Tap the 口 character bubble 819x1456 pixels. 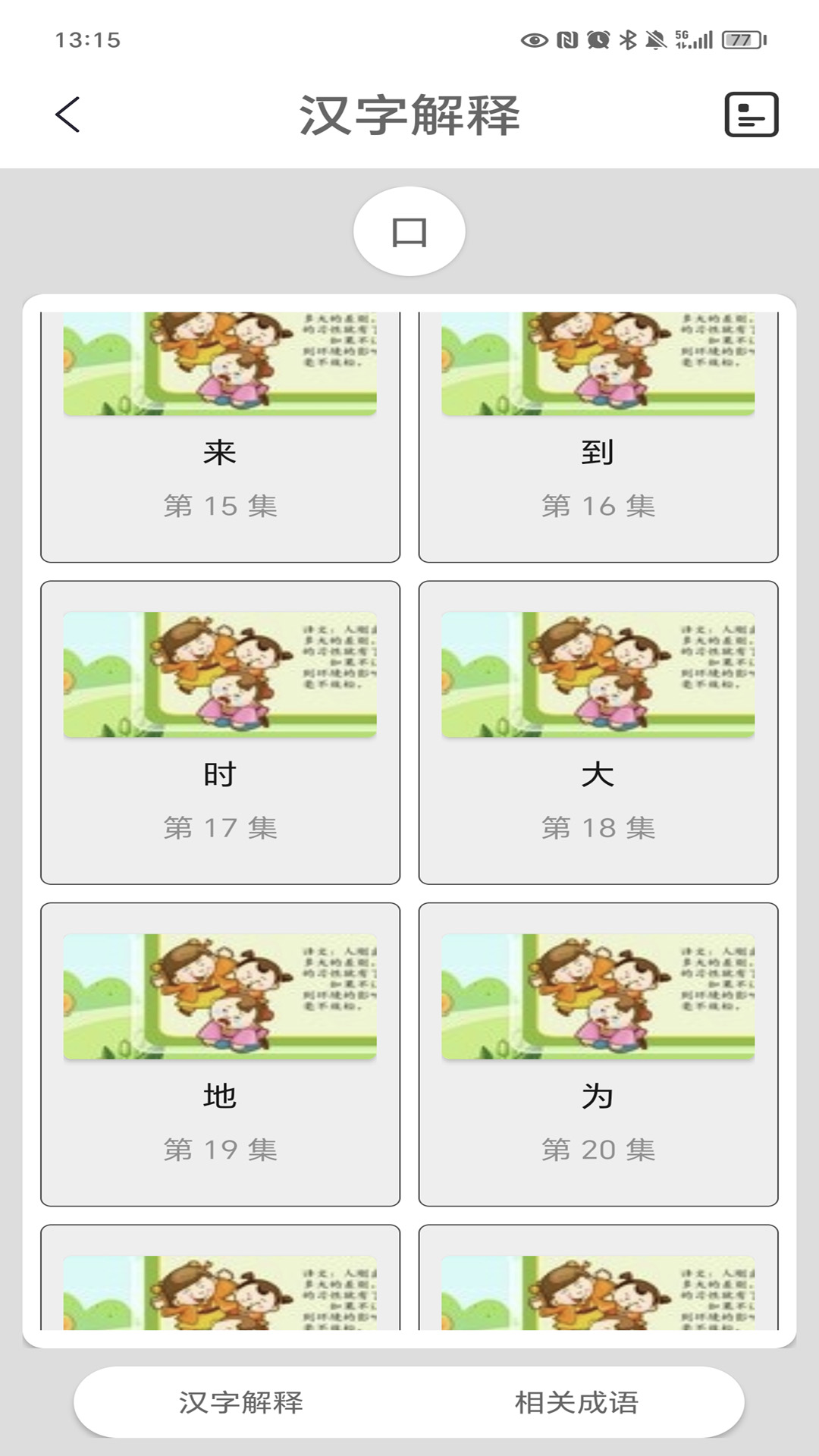coord(409,231)
